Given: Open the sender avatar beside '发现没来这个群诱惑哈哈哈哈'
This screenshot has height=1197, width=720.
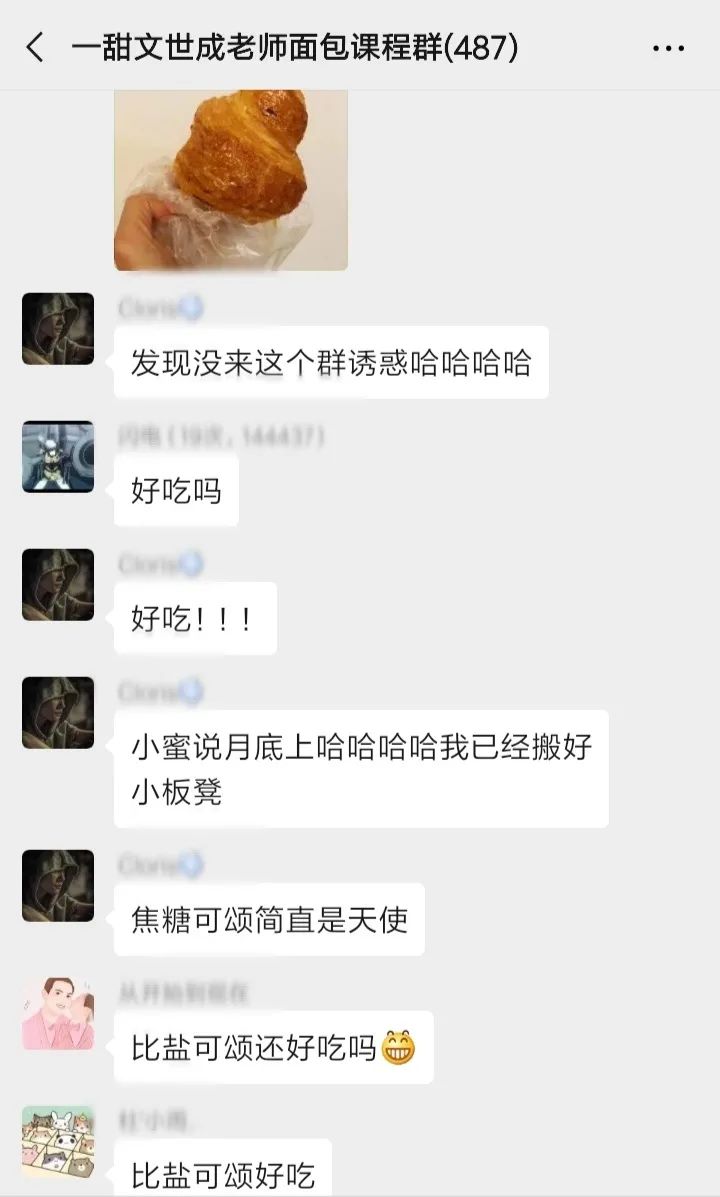Looking at the screenshot, I should 58,329.
